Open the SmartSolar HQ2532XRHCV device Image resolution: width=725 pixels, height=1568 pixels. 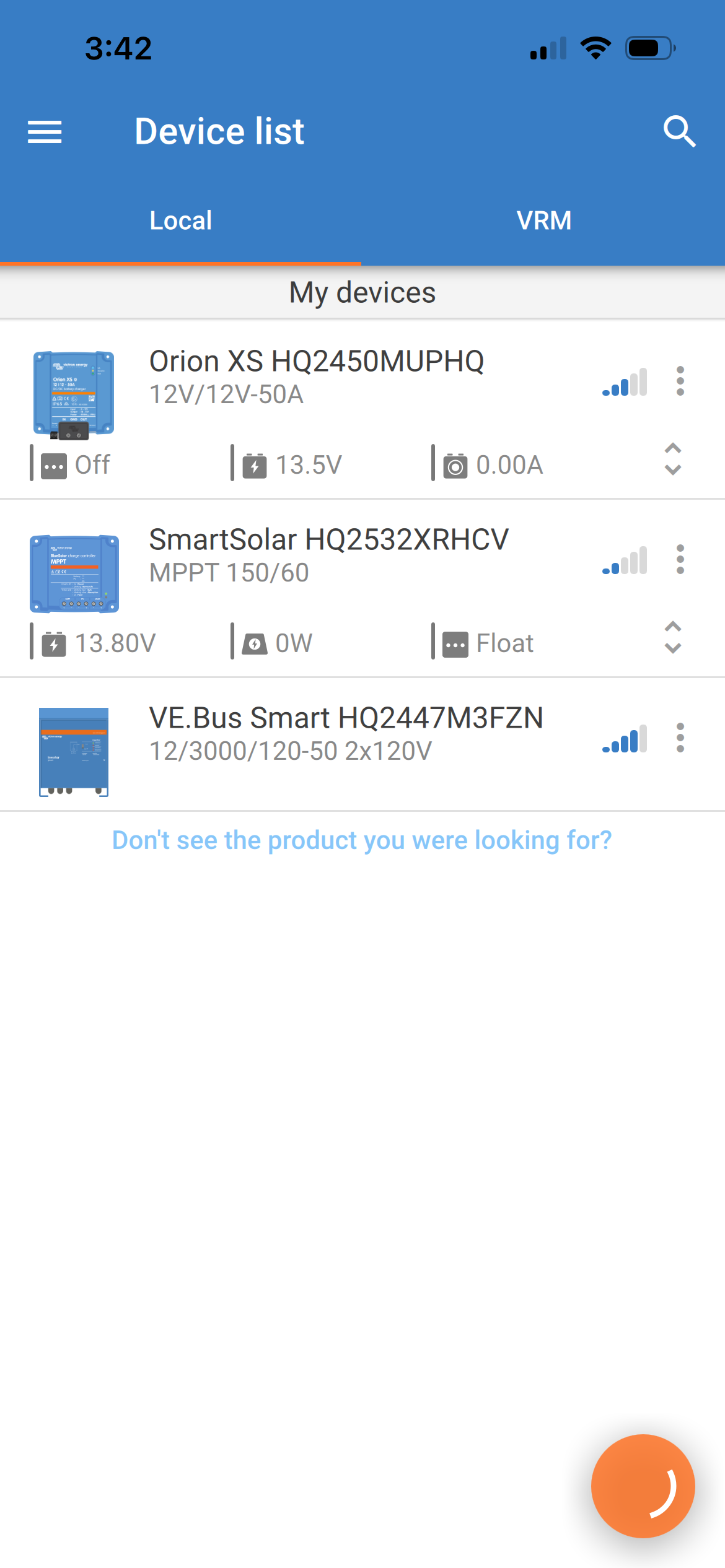tap(328, 554)
